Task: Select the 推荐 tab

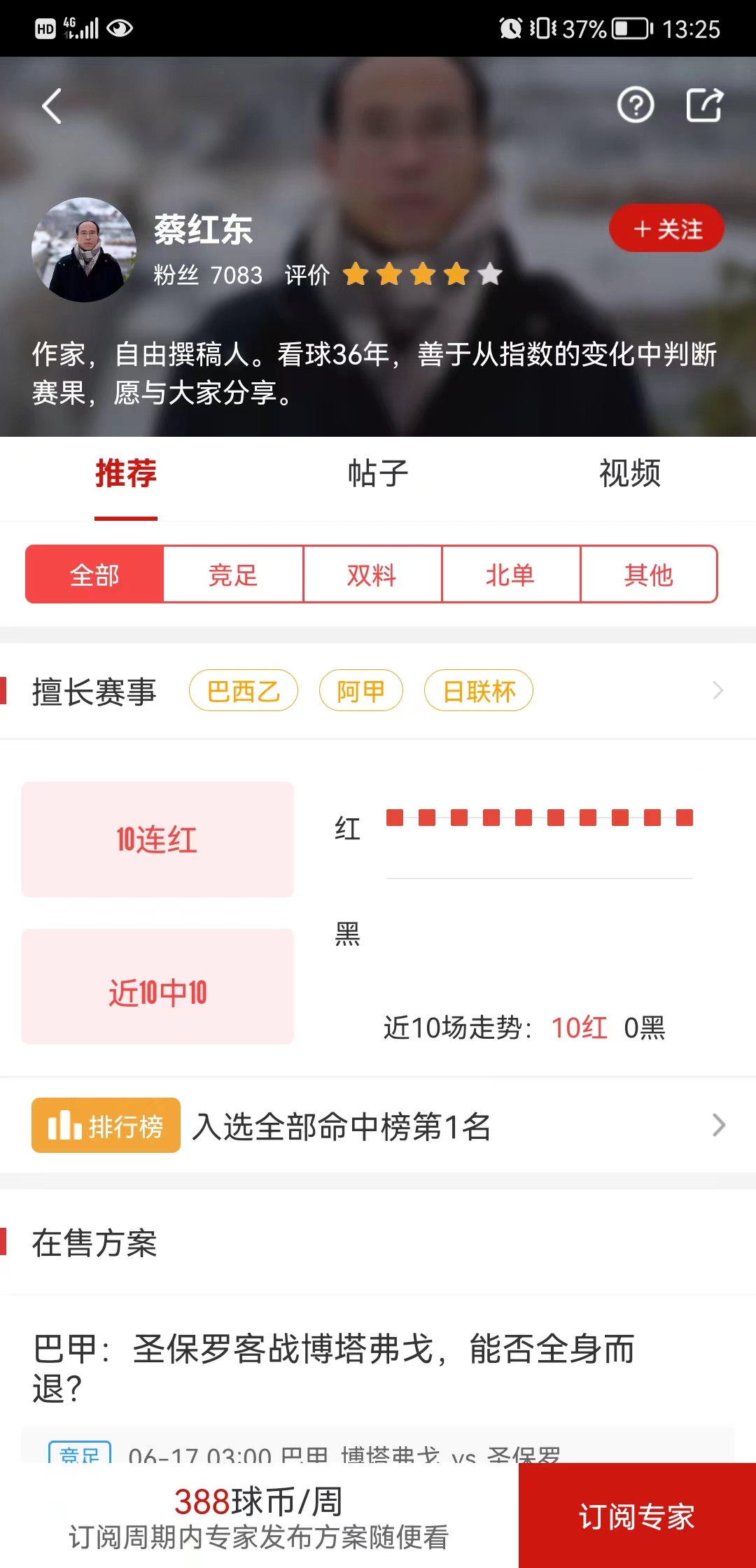Action: point(126,474)
